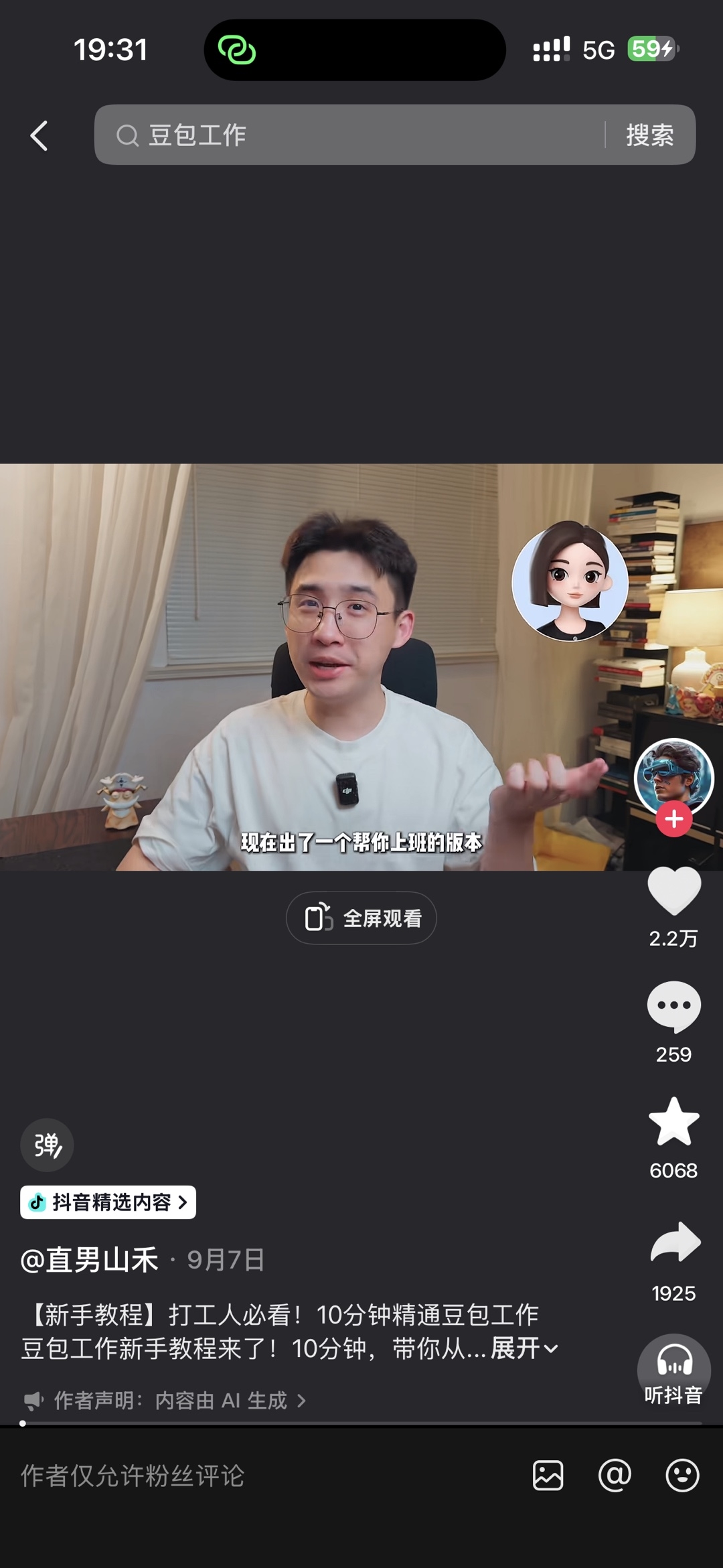Viewport: 723px width, 1568px height.
Task: Open the emoji picker icon
Action: tap(682, 1476)
